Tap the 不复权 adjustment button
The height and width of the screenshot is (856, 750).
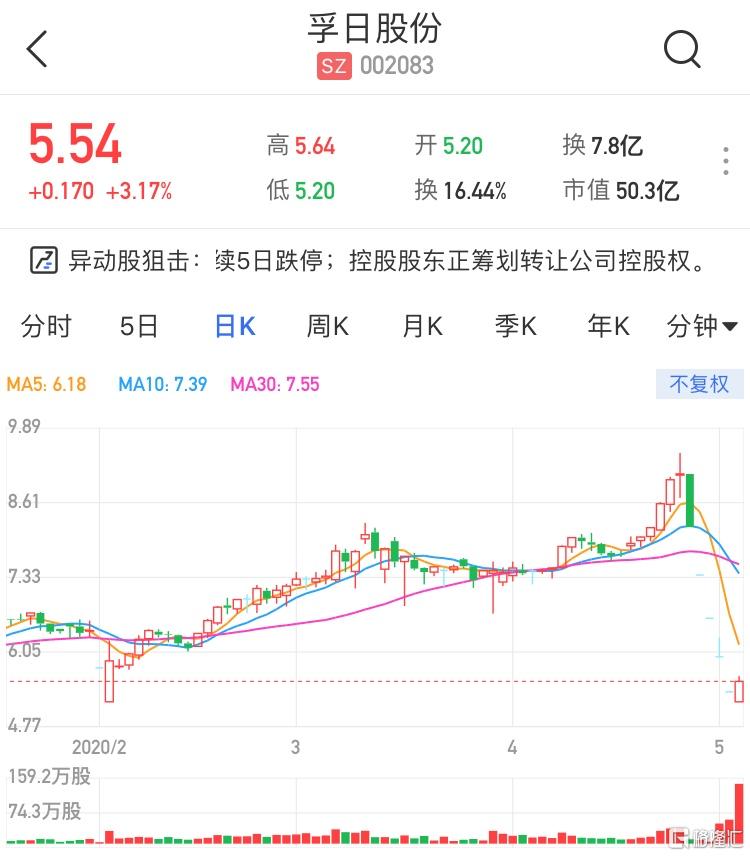point(699,384)
